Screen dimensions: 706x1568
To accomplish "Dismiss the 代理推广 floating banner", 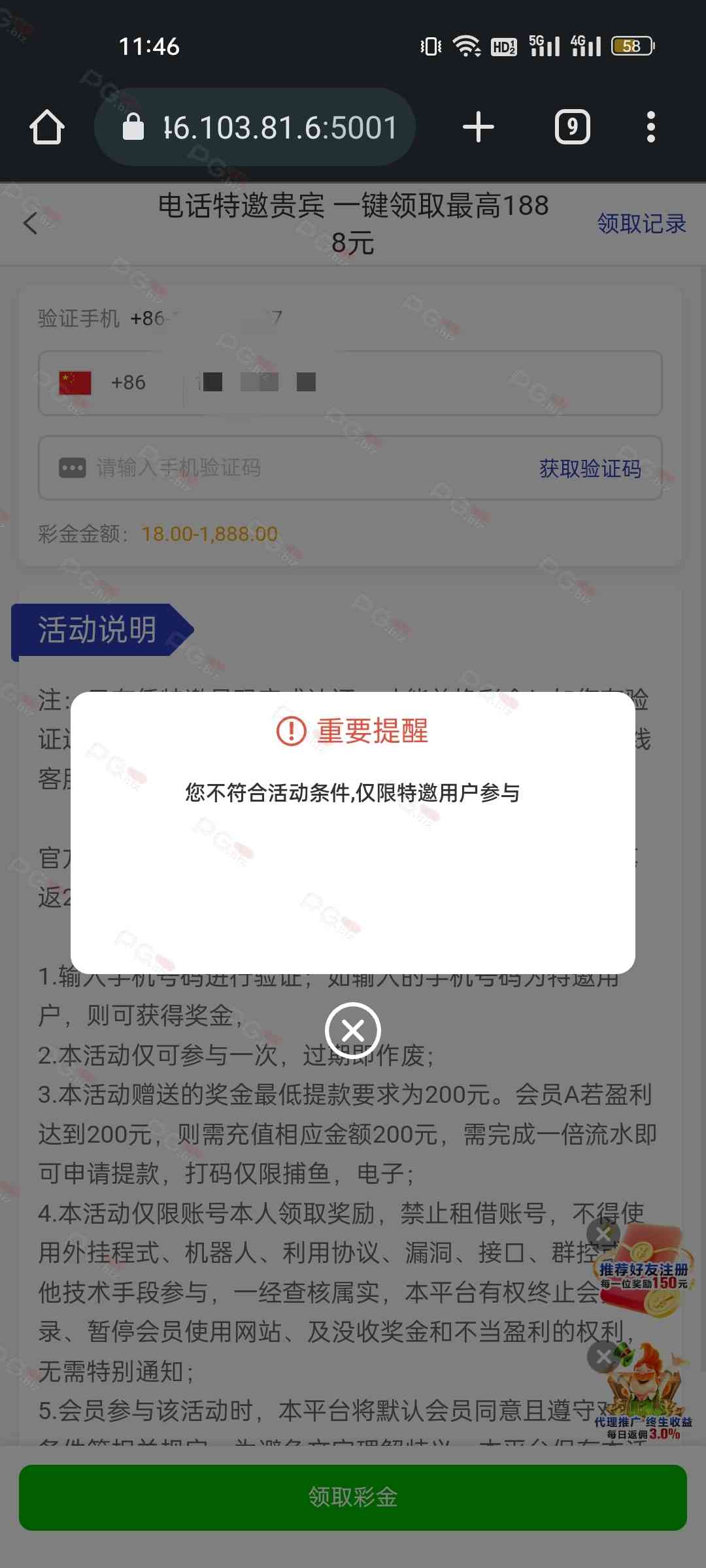I will click(603, 1357).
